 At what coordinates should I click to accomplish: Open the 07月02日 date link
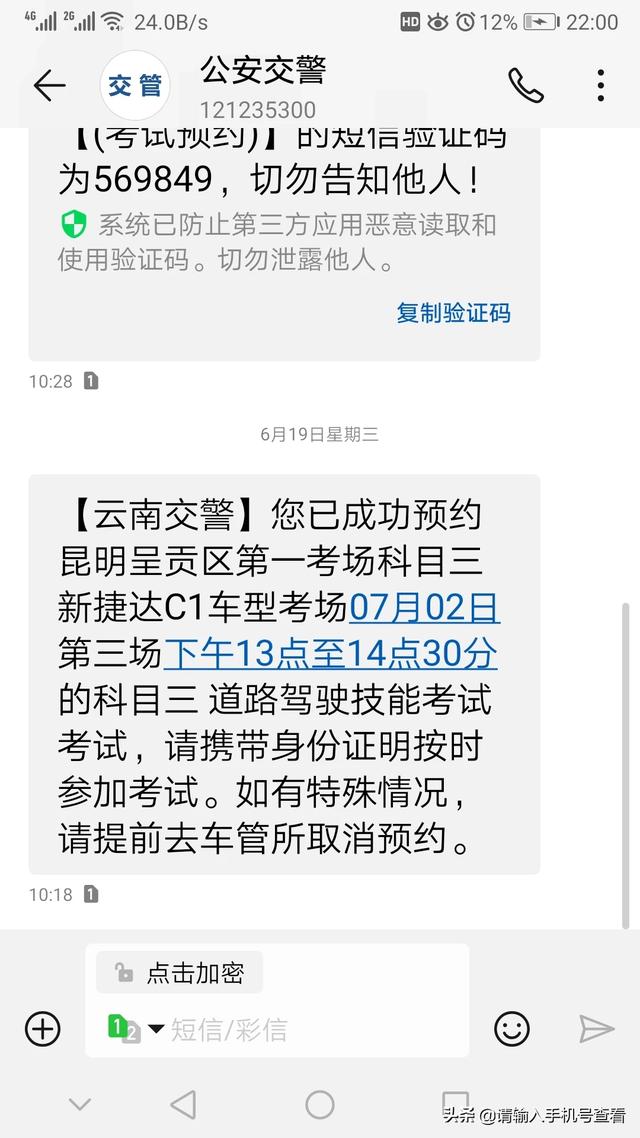(423, 607)
